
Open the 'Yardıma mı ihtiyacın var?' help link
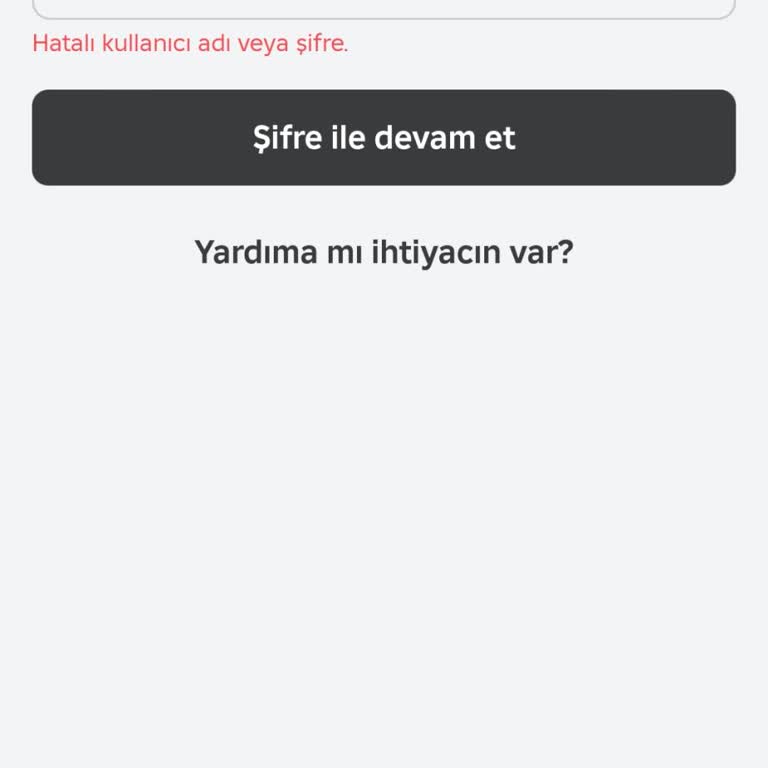384,251
